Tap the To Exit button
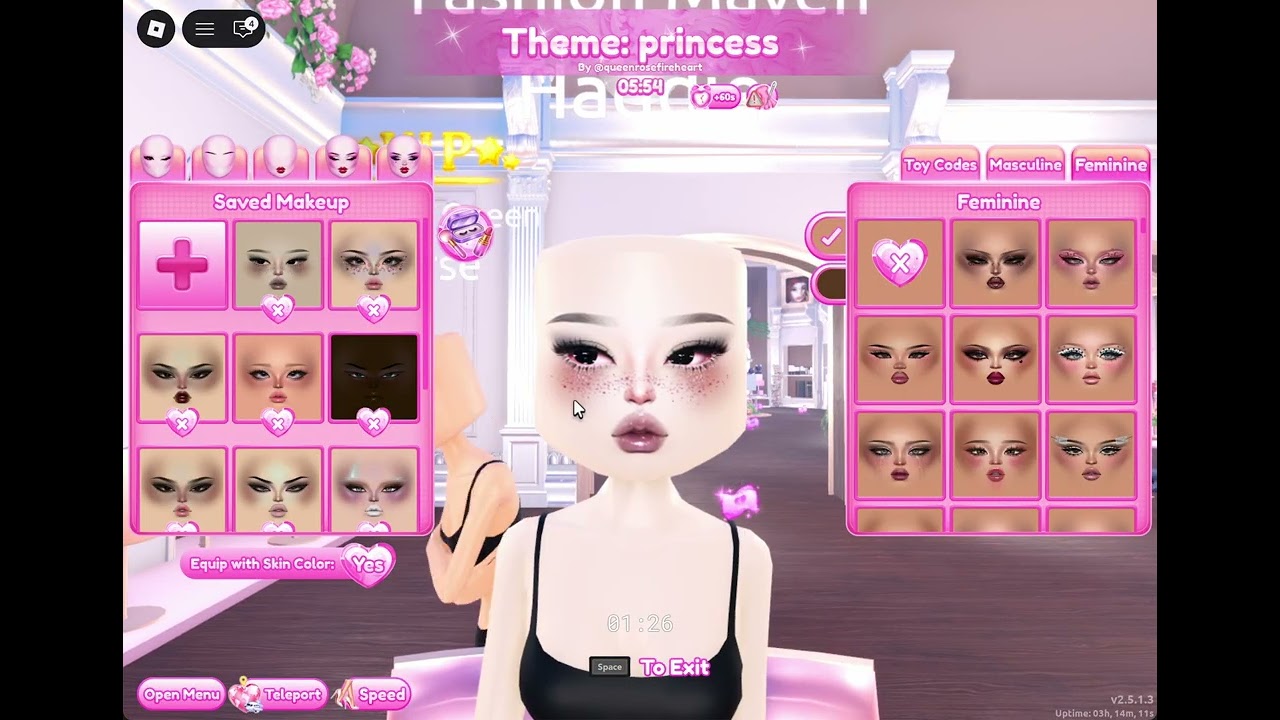 point(674,667)
